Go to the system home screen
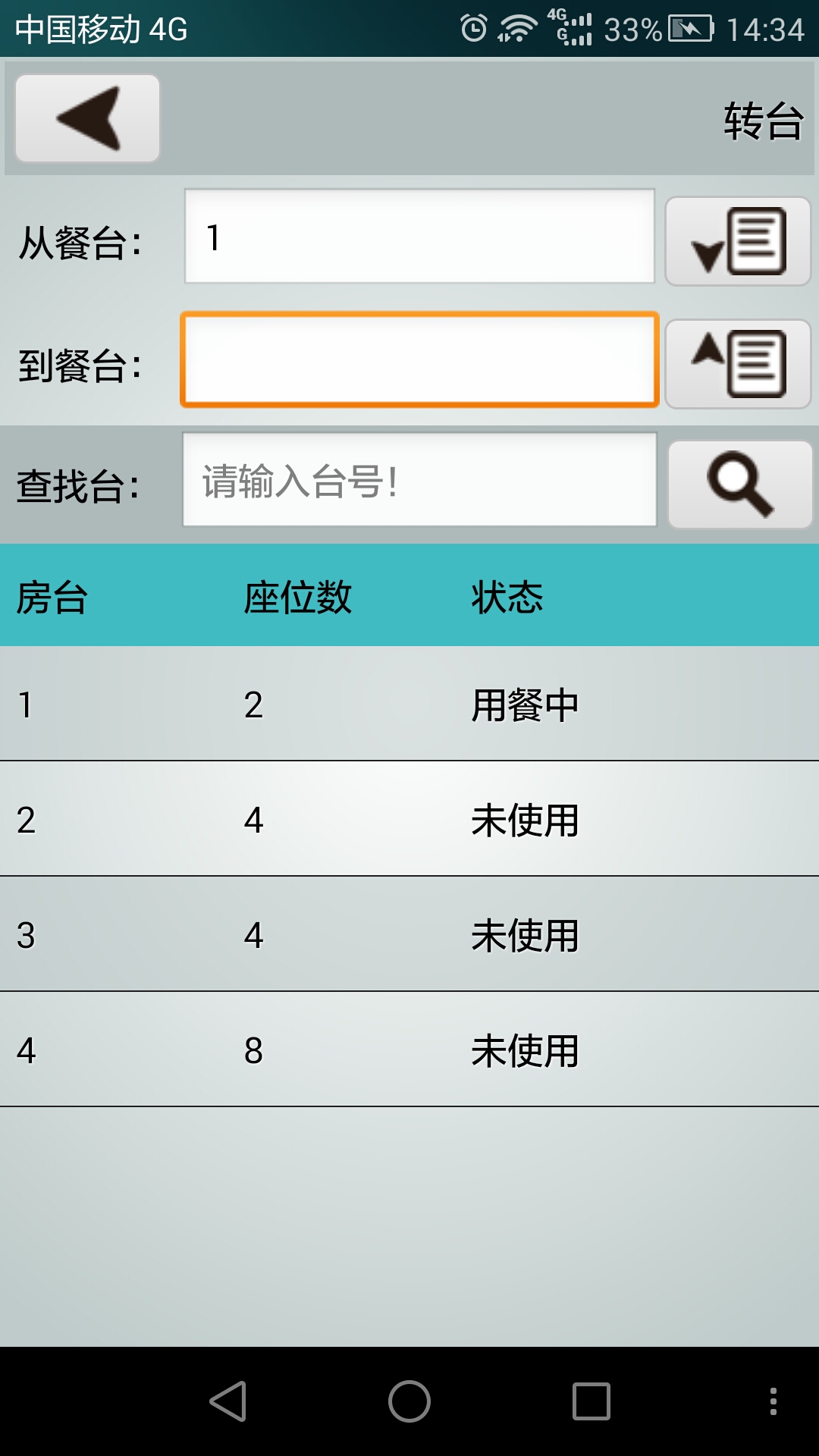The width and height of the screenshot is (819, 1456). pyautogui.click(x=409, y=1401)
